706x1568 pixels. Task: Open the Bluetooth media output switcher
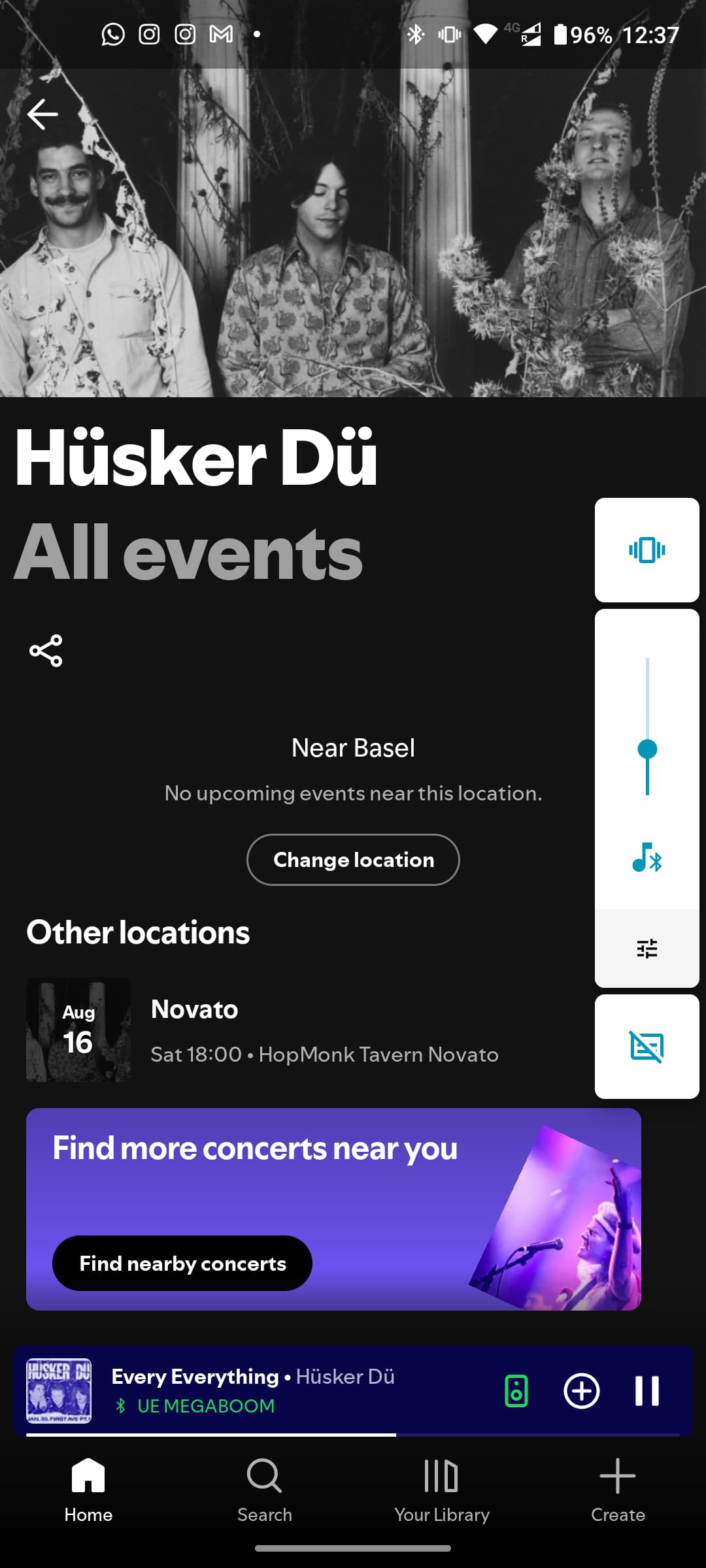(647, 857)
